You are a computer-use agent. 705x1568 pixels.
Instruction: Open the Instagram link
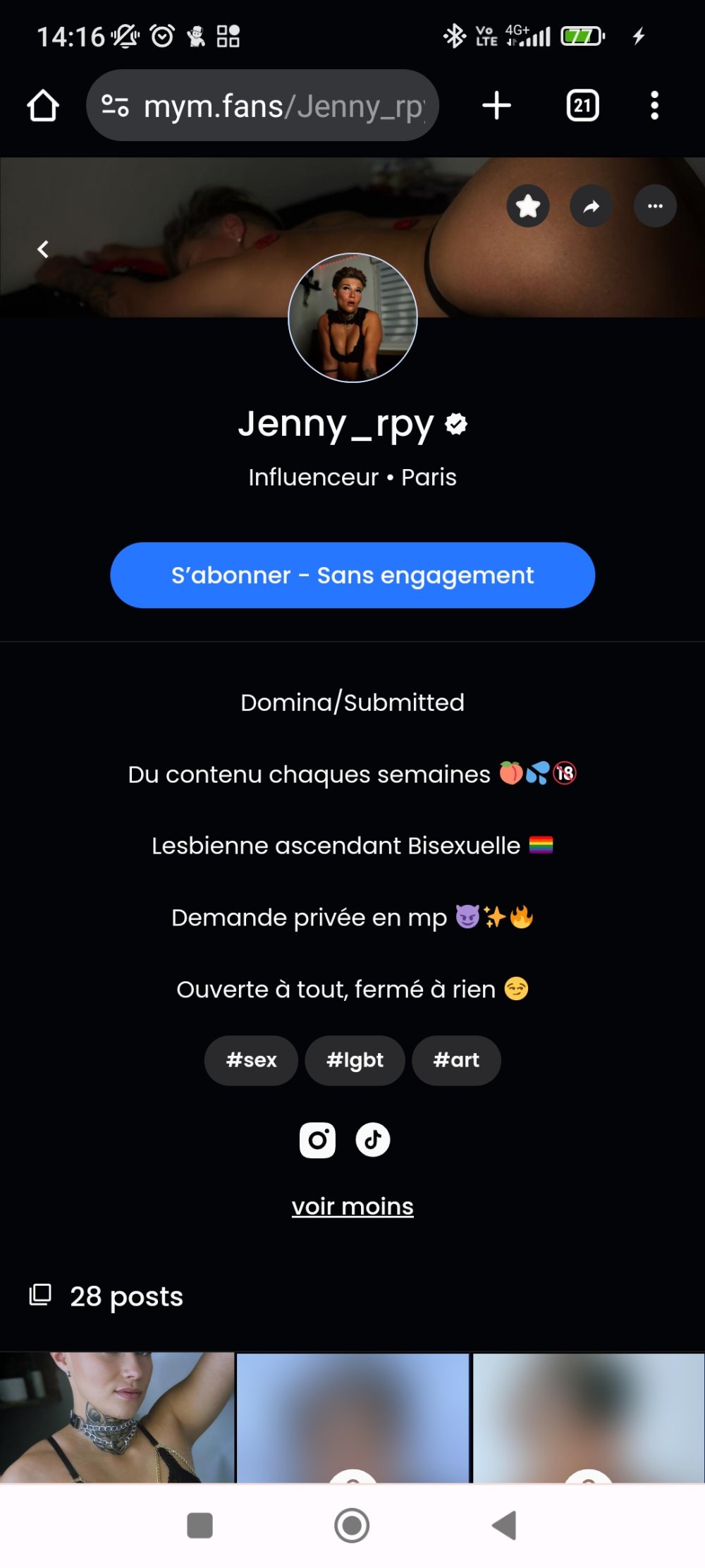tap(317, 1139)
